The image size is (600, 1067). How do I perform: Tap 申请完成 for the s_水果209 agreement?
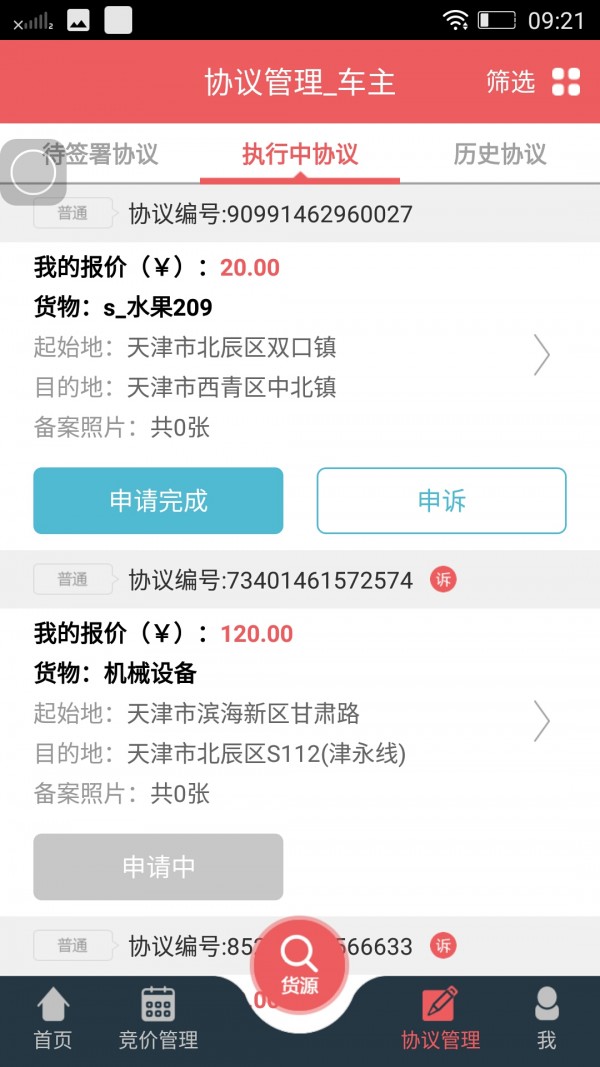pos(159,501)
